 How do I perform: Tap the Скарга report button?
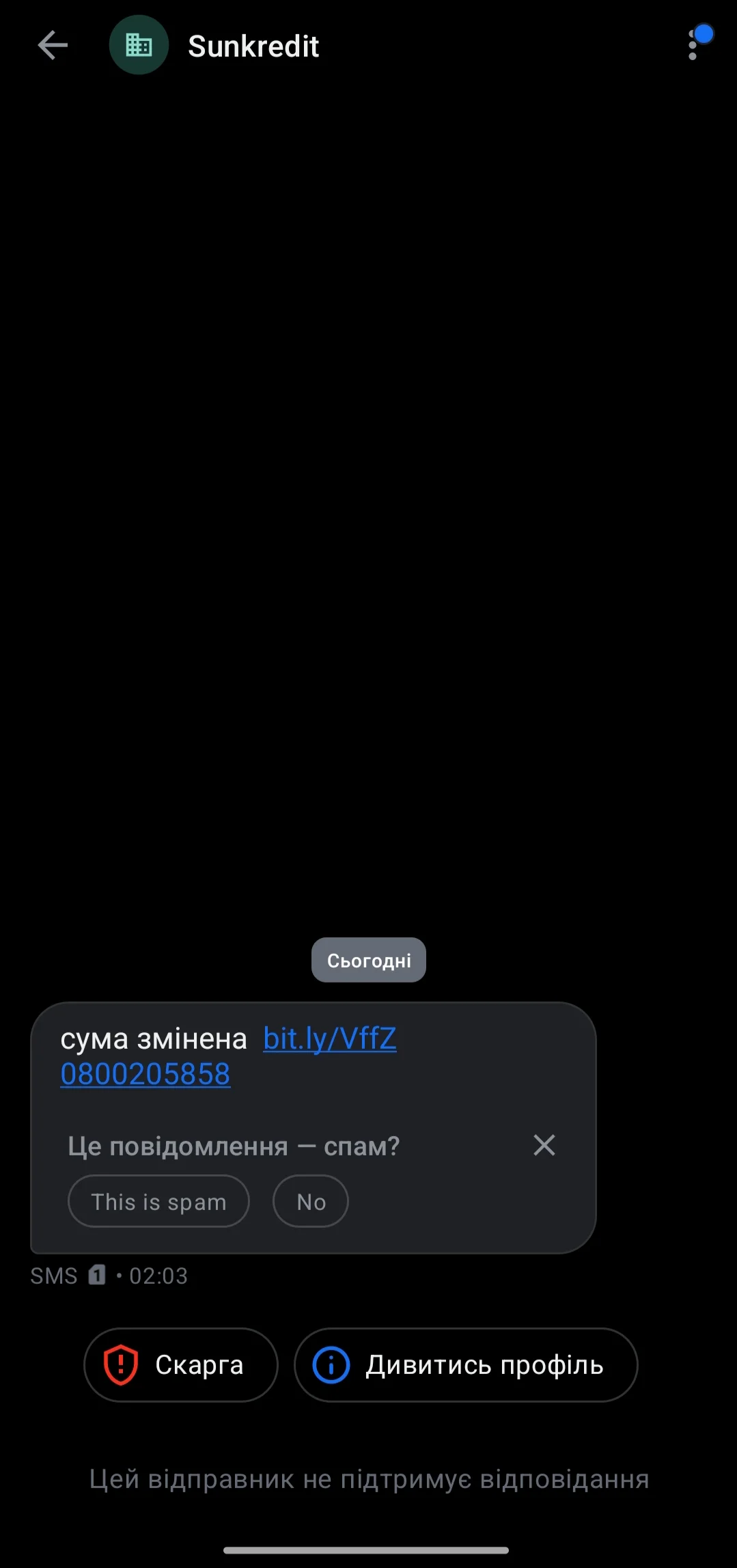181,1364
